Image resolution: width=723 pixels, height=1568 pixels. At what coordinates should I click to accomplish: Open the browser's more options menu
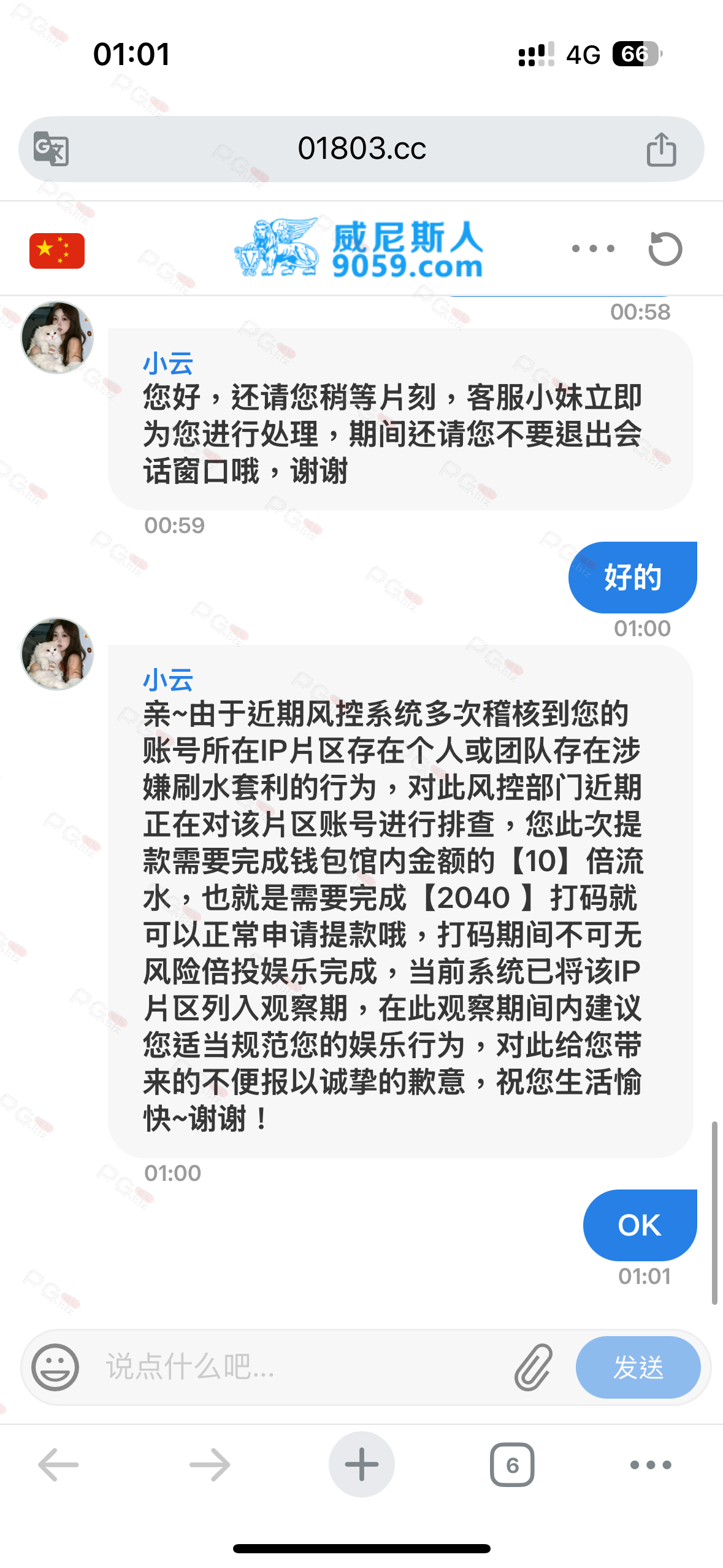651,1465
